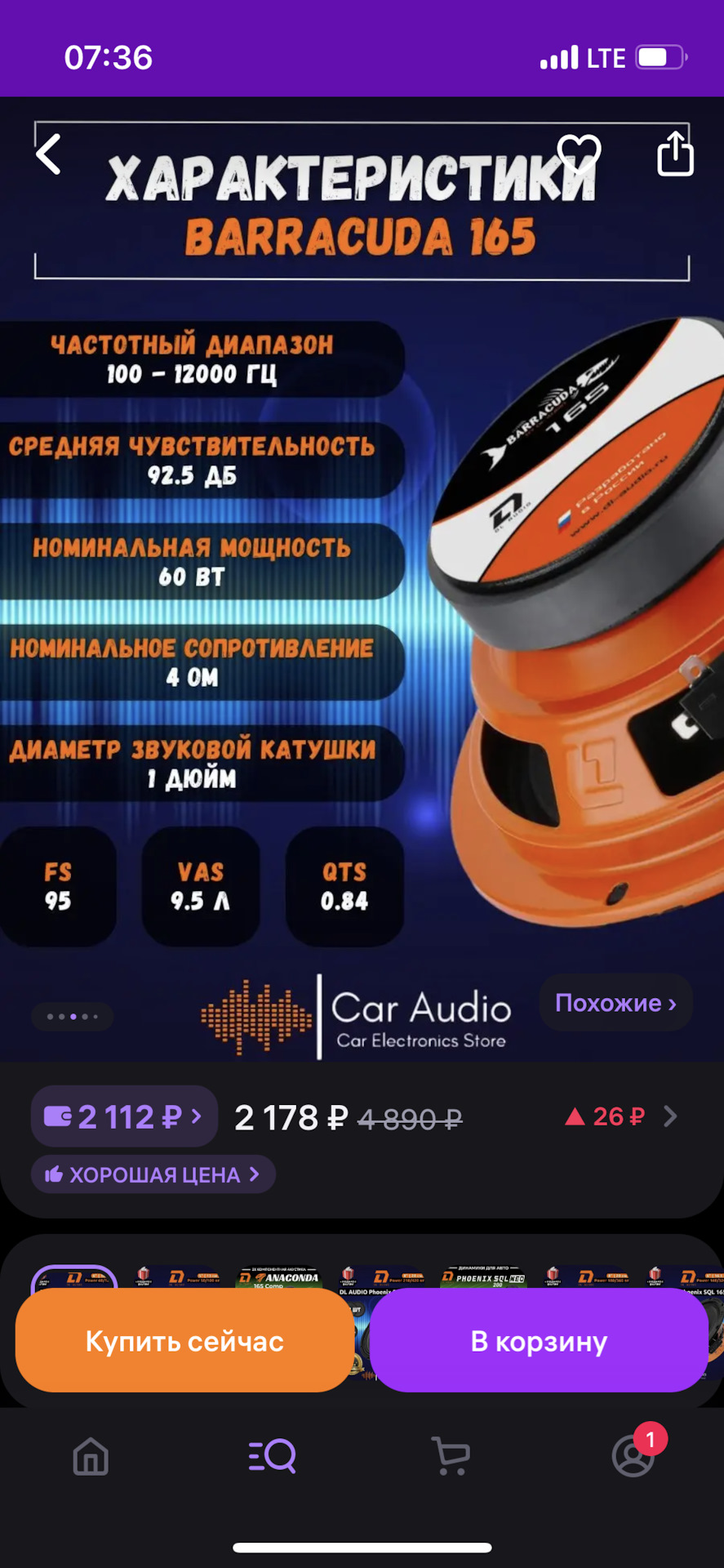Tap Купить сейчас
Viewport: 724px width, 1568px height.
click(x=184, y=1341)
